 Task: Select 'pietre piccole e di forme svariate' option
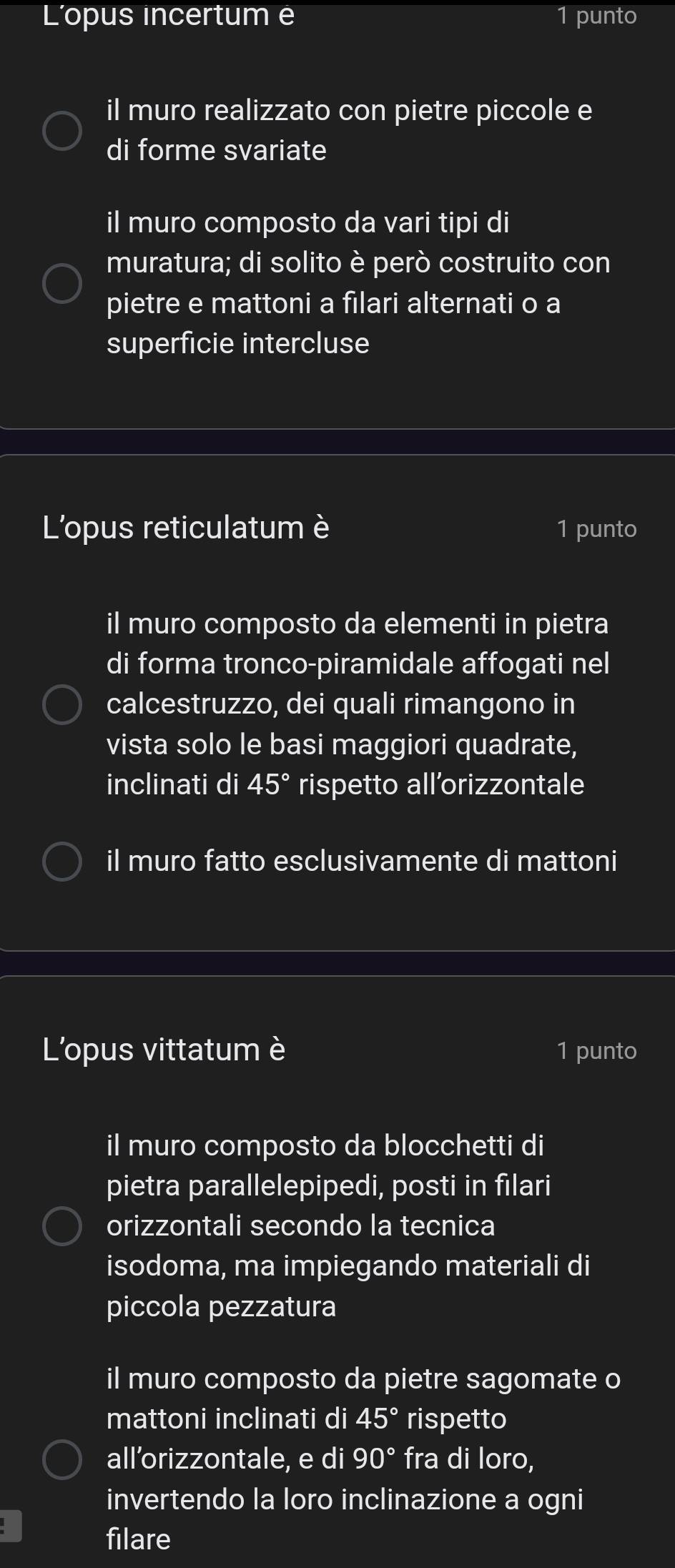click(x=61, y=131)
